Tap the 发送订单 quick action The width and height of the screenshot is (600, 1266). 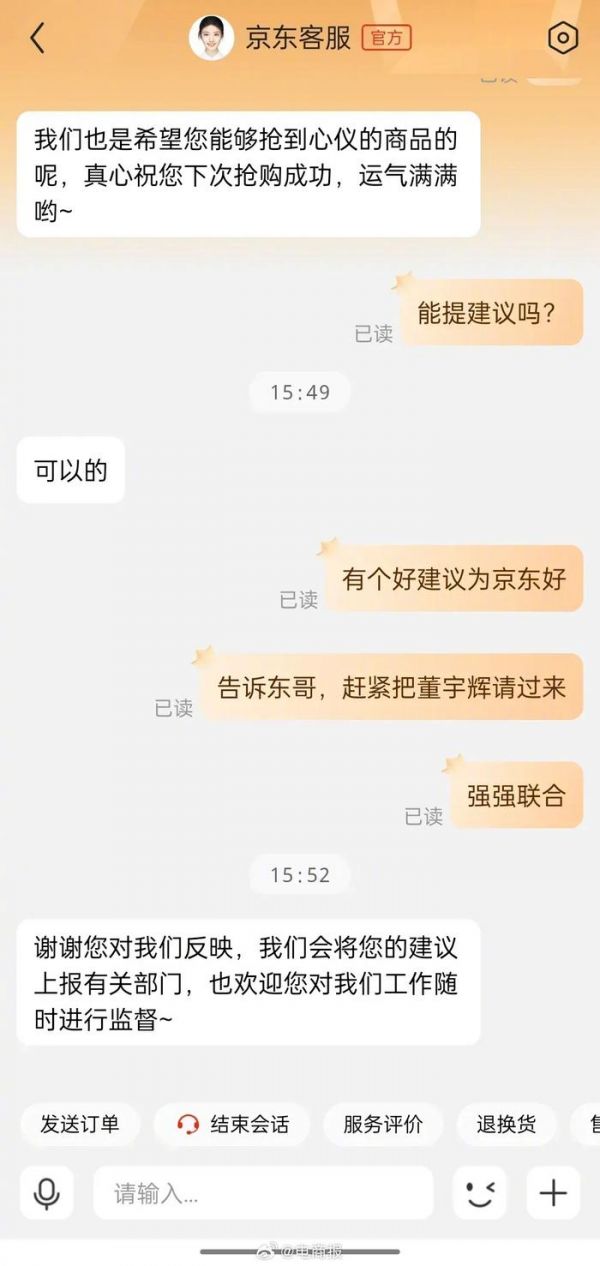point(80,1124)
